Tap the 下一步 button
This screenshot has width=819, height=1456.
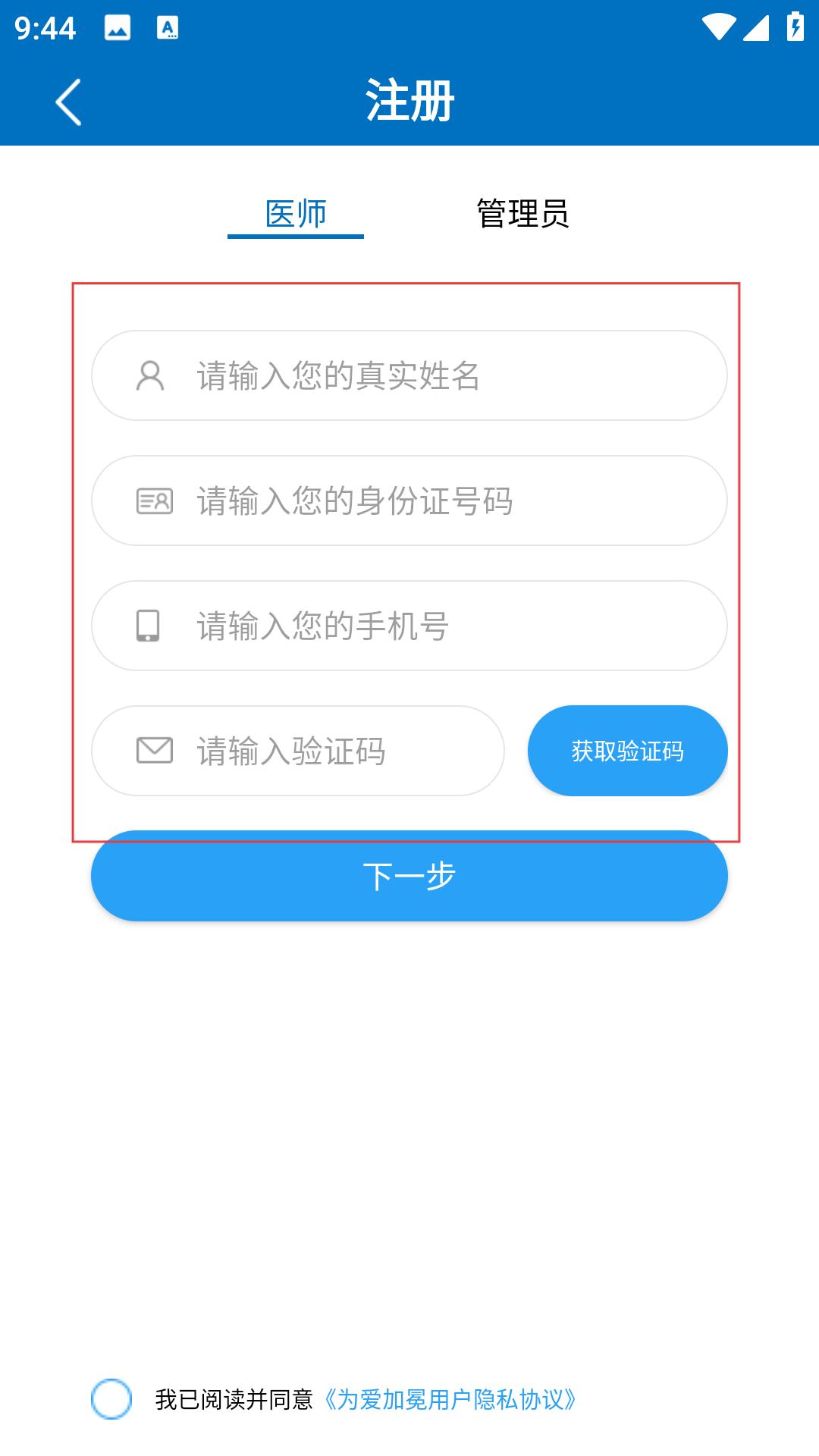tap(409, 876)
